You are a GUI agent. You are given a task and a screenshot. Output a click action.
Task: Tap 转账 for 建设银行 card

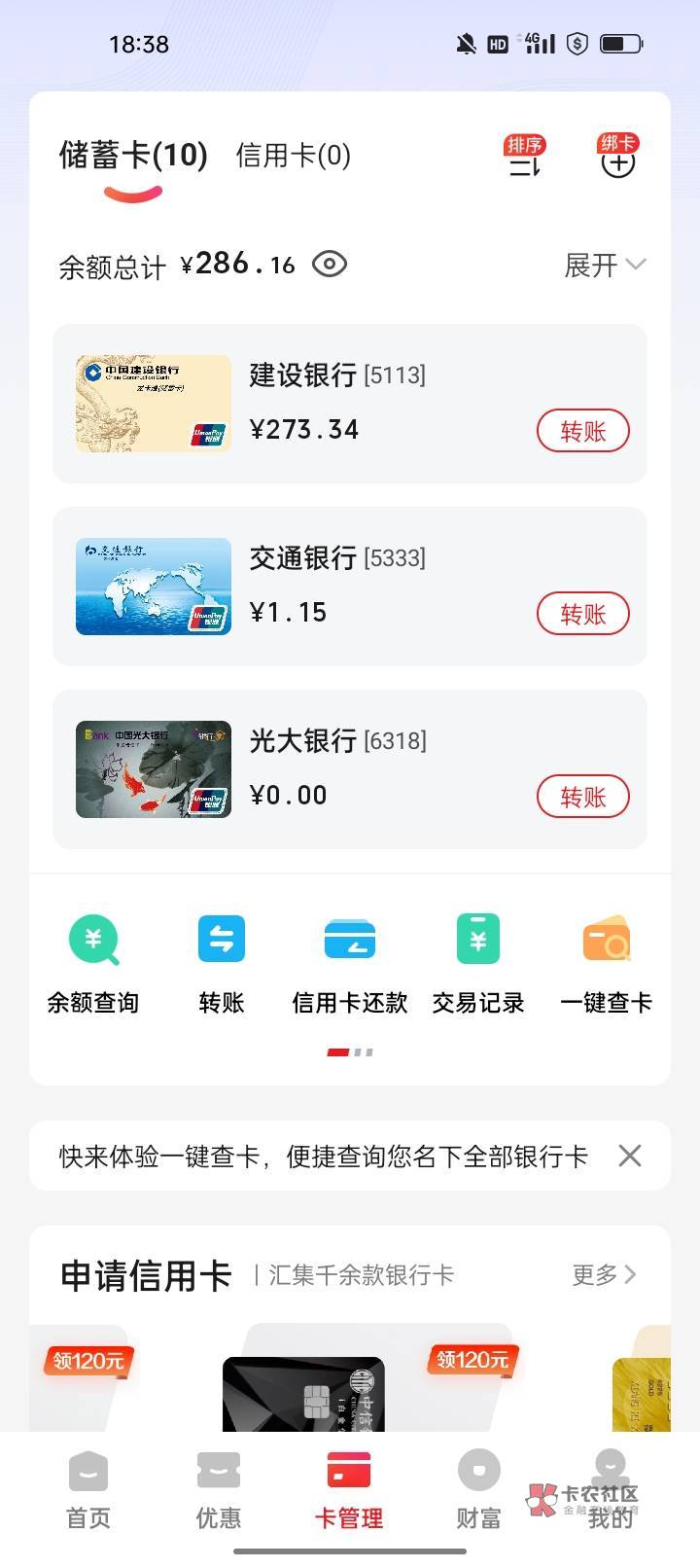point(582,431)
